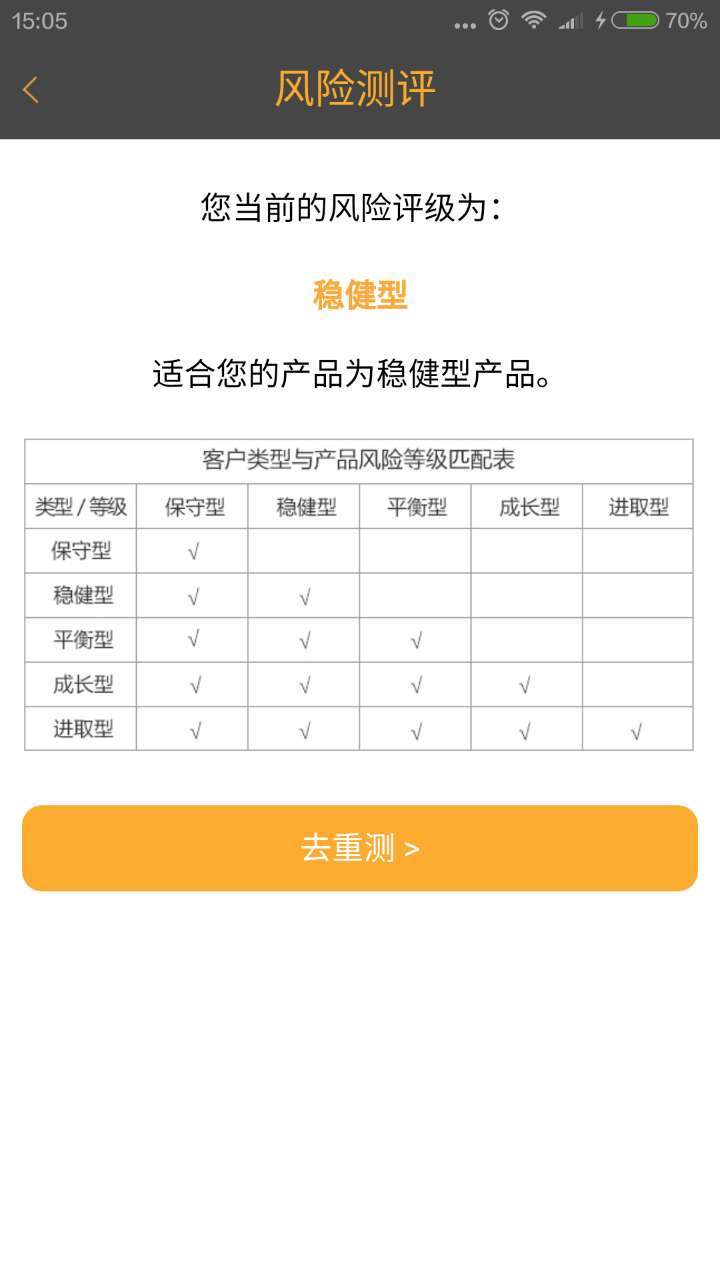
Task: Select the checkmark in the 进取型 diagonal cell
Action: (x=637, y=730)
